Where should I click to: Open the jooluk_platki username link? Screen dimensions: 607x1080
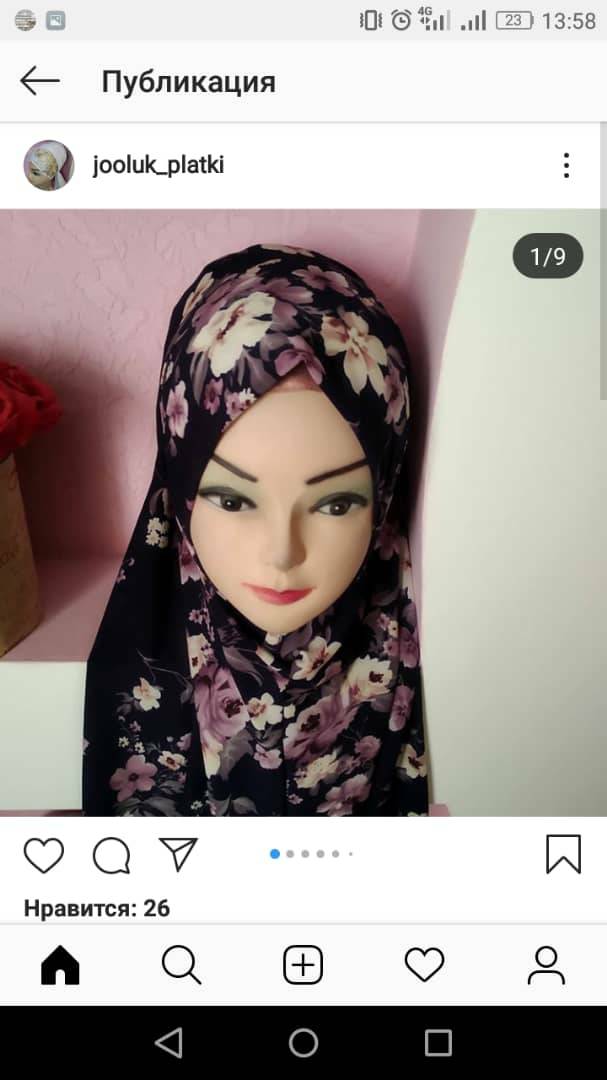click(158, 165)
